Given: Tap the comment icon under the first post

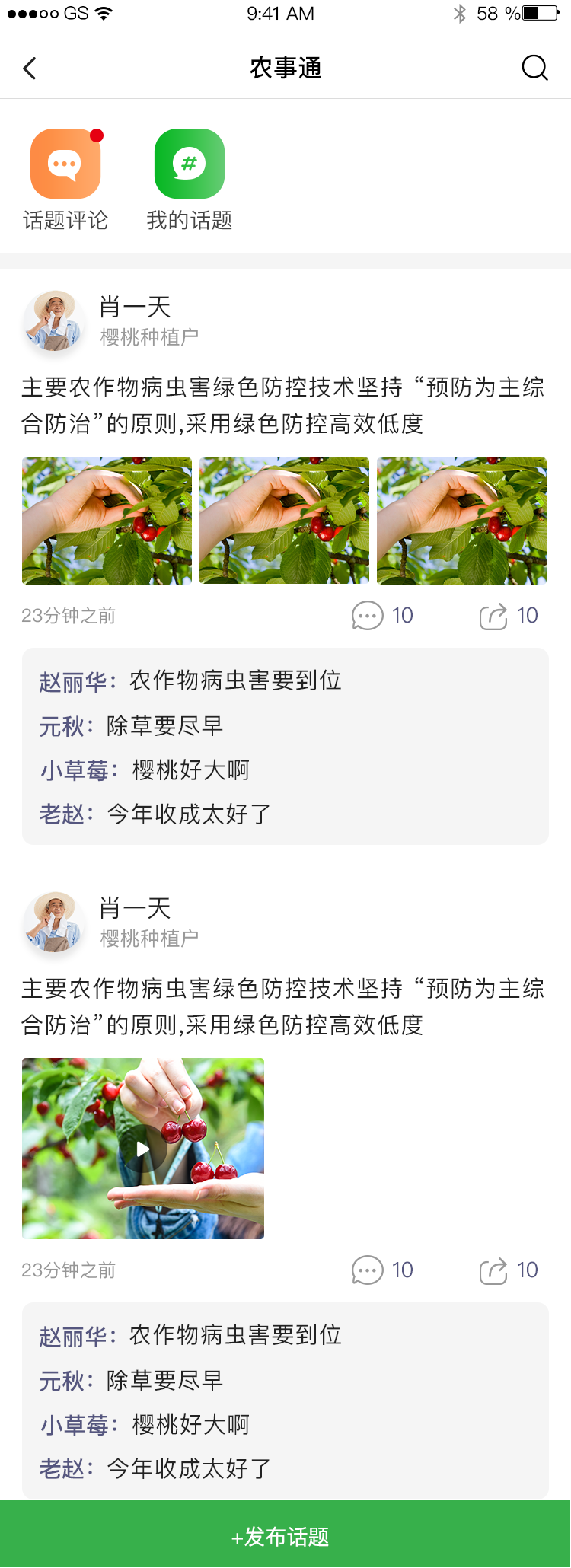Looking at the screenshot, I should coord(368,616).
